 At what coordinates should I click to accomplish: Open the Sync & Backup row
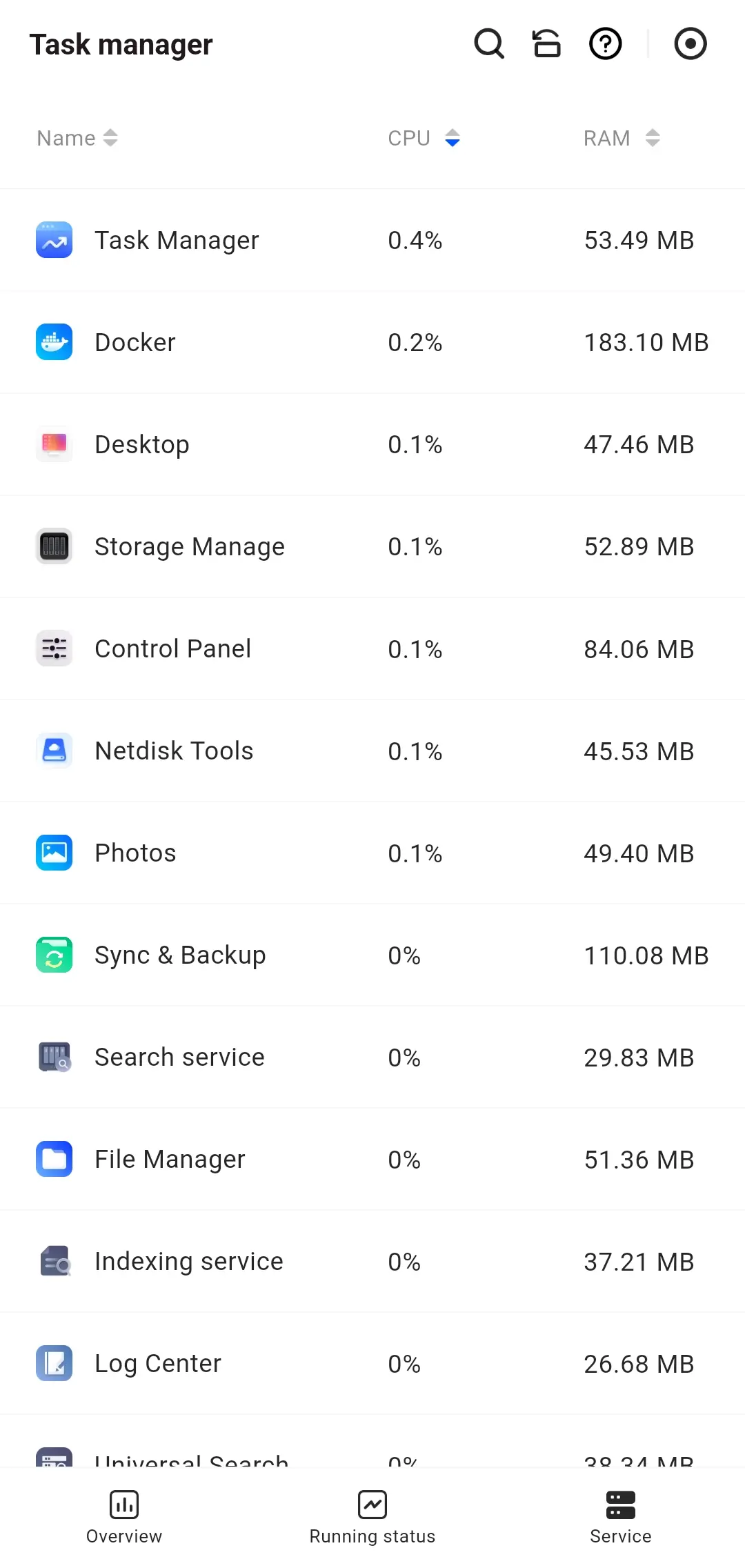pos(372,955)
